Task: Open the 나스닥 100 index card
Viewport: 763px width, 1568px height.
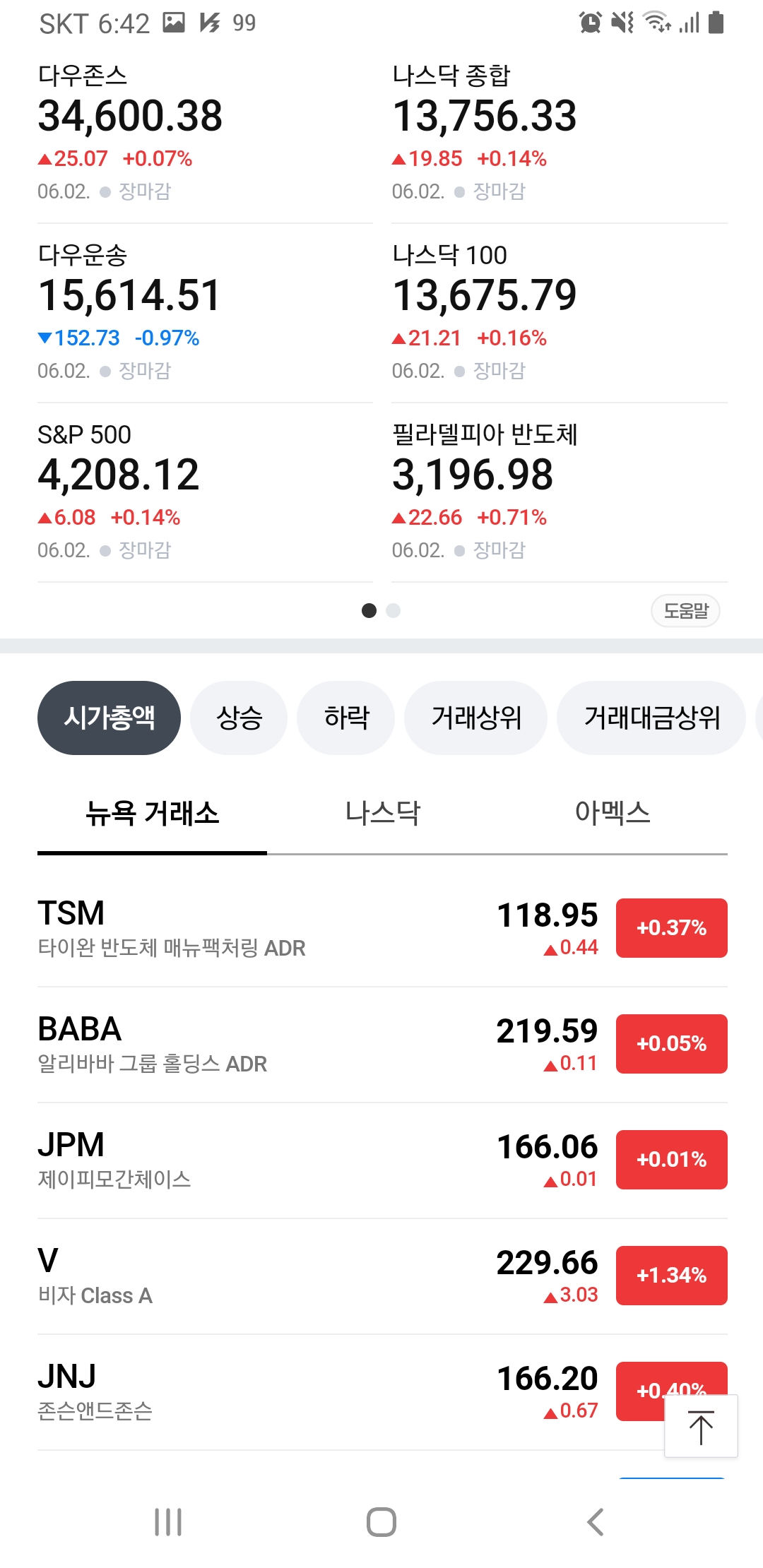Action: coord(560,313)
